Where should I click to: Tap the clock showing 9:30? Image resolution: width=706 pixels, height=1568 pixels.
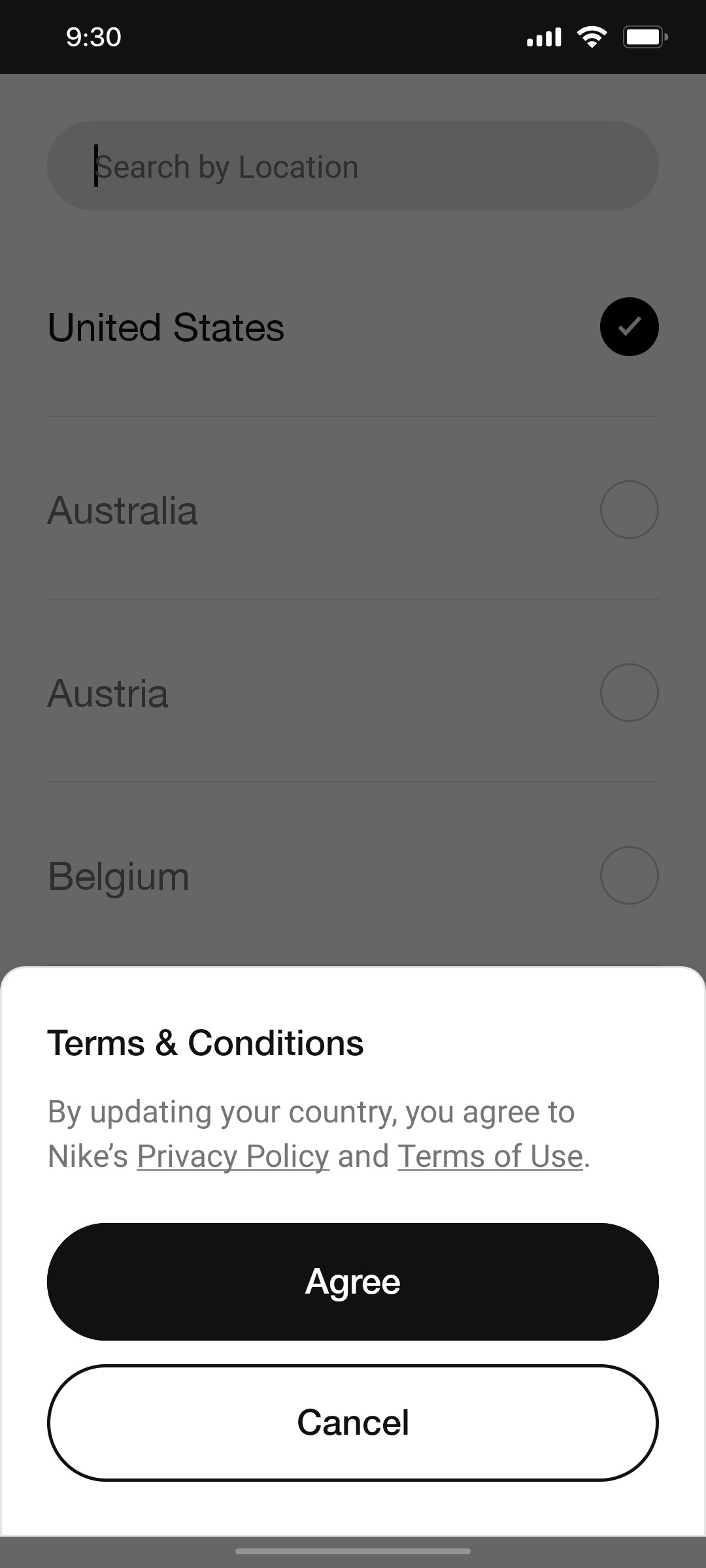click(93, 37)
